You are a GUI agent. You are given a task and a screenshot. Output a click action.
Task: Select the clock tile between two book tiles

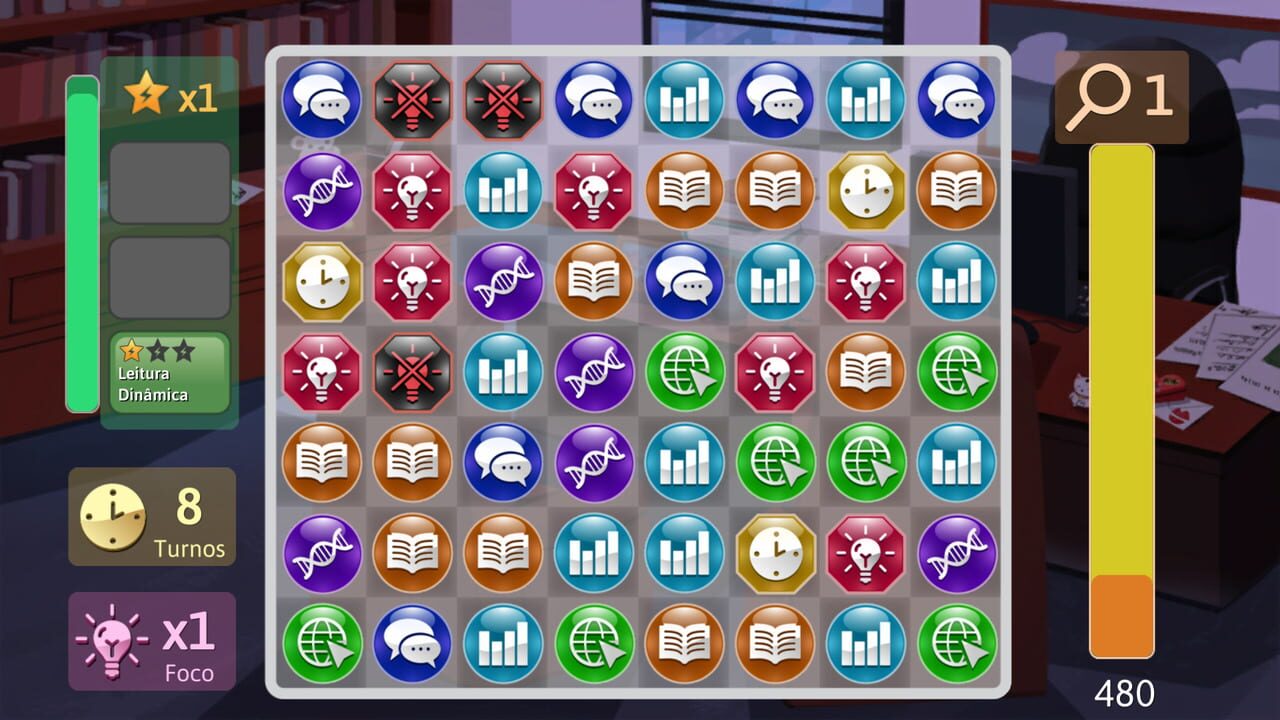(x=866, y=191)
